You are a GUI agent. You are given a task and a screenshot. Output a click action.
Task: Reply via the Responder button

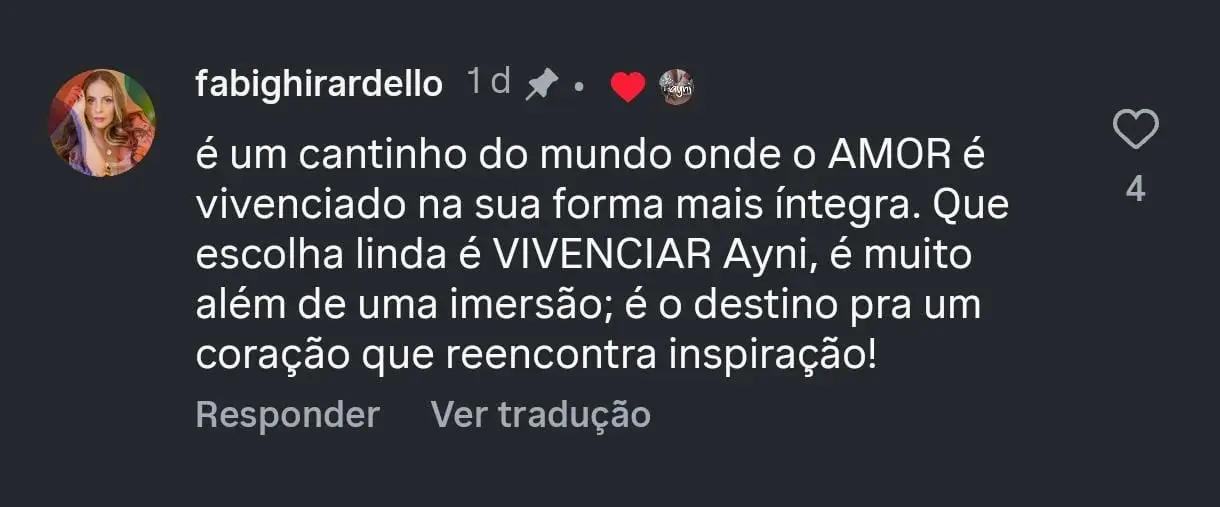(287, 414)
